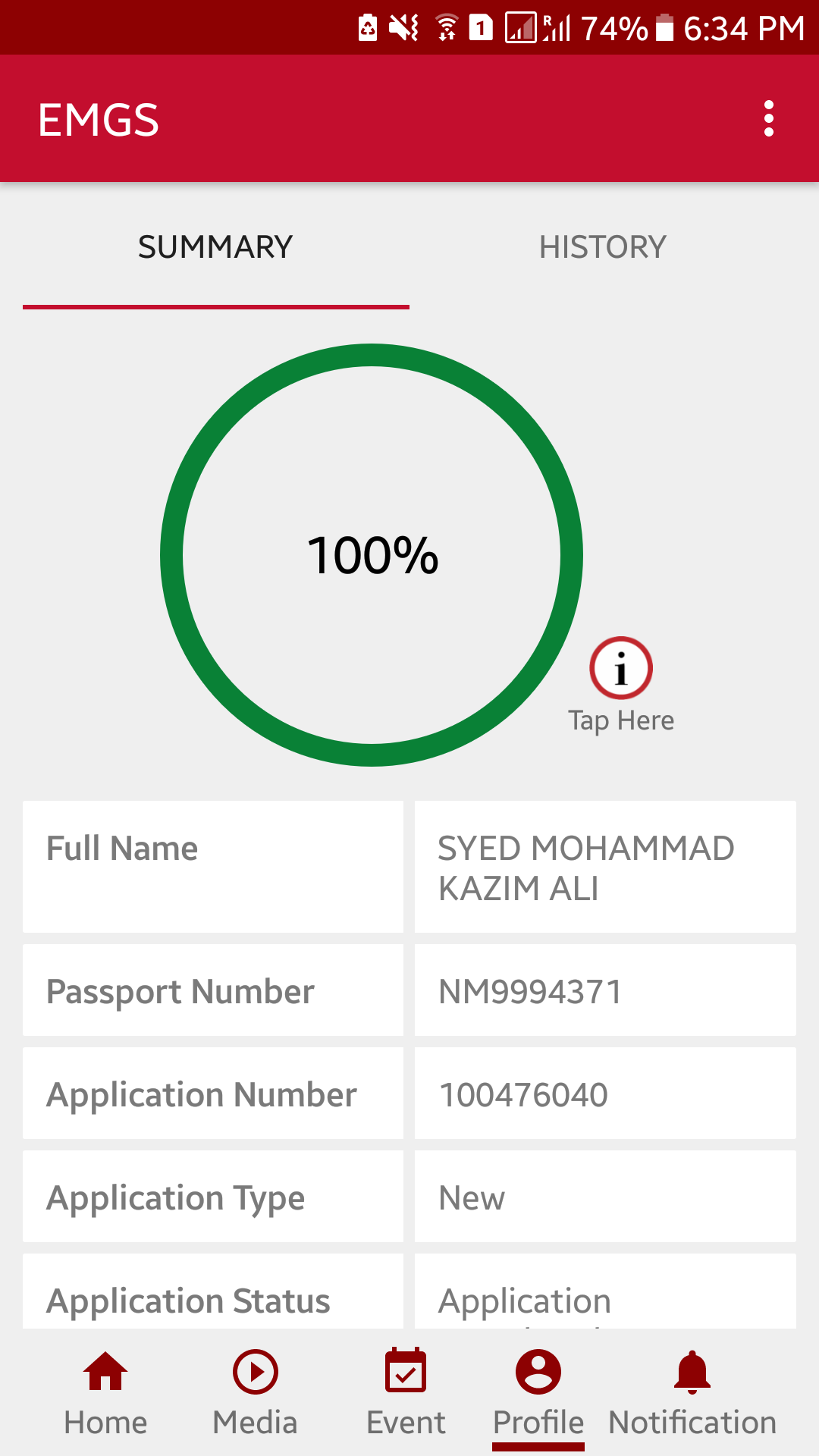
Task: Go to the Home tab
Action: pyautogui.click(x=105, y=1394)
